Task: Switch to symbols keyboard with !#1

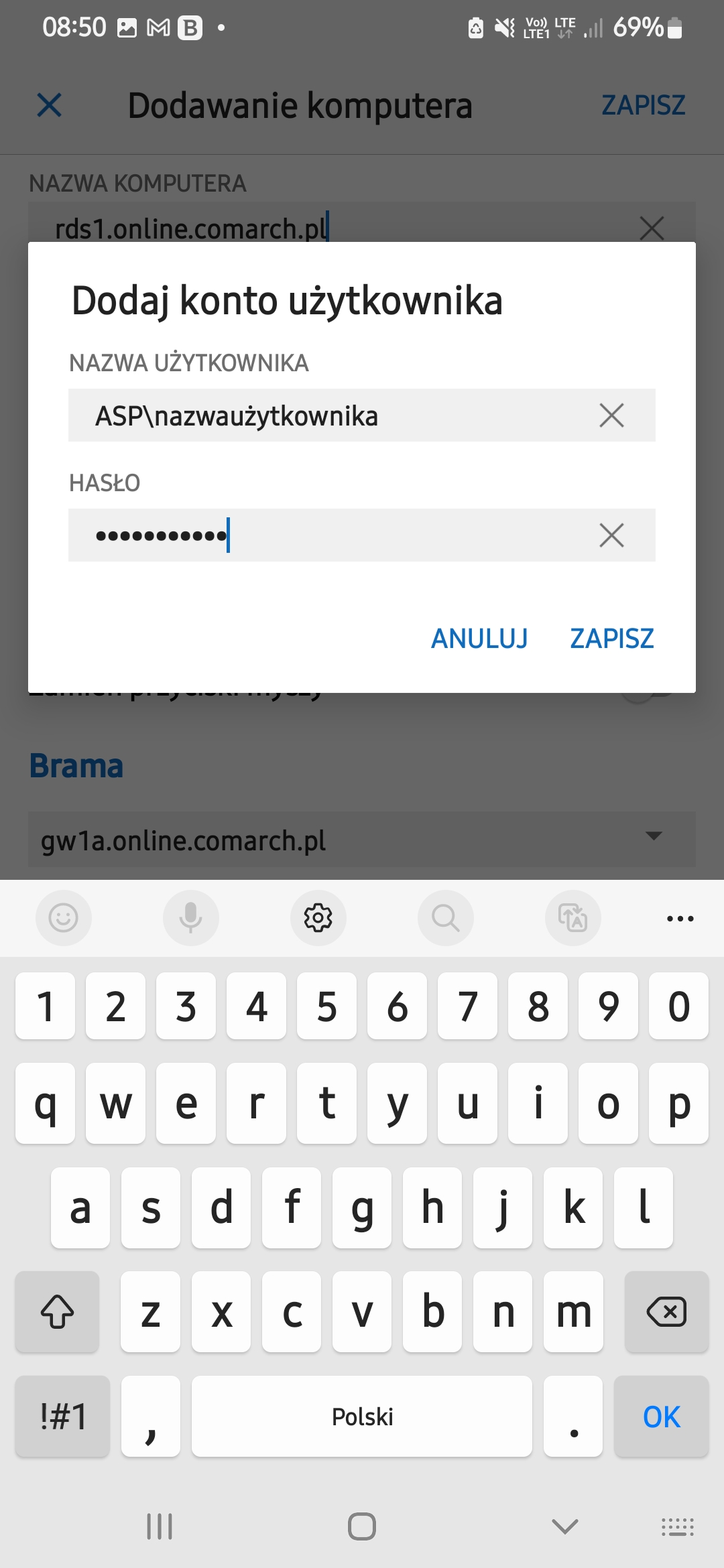Action: tap(63, 1416)
